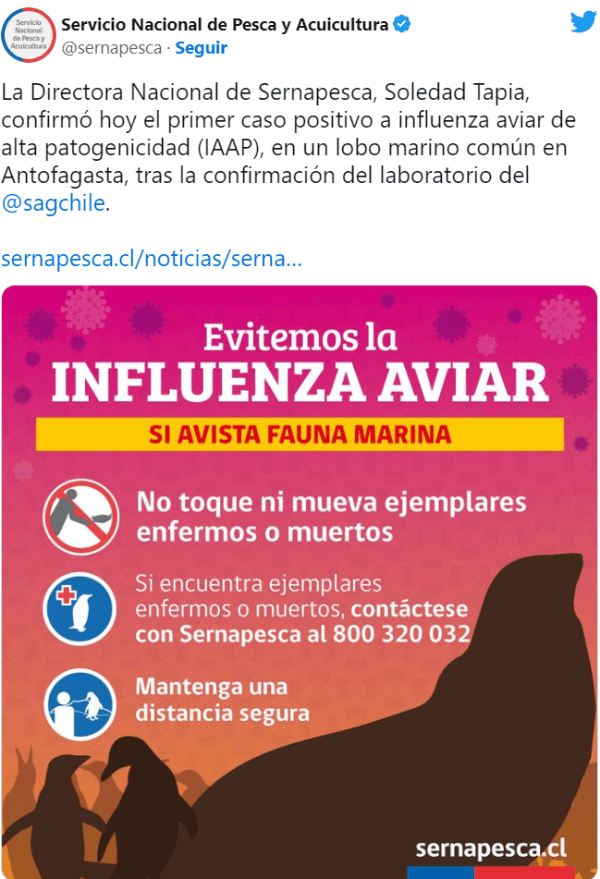Open Servicio Nacional de Pesca account name

(224, 25)
